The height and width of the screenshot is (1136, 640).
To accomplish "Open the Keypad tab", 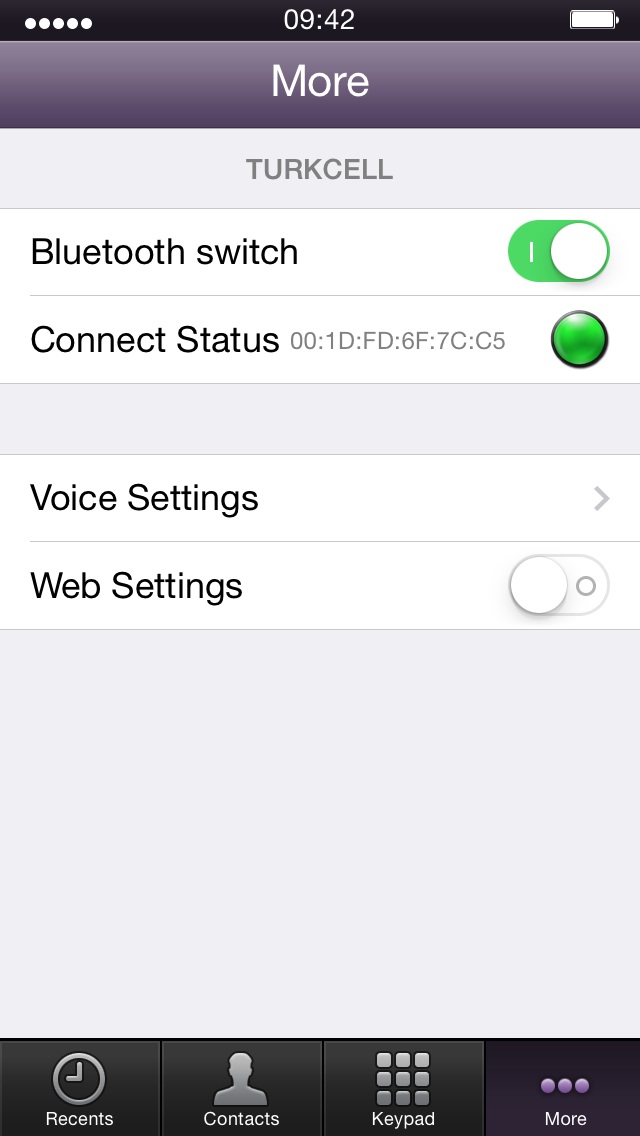I will click(403, 1089).
